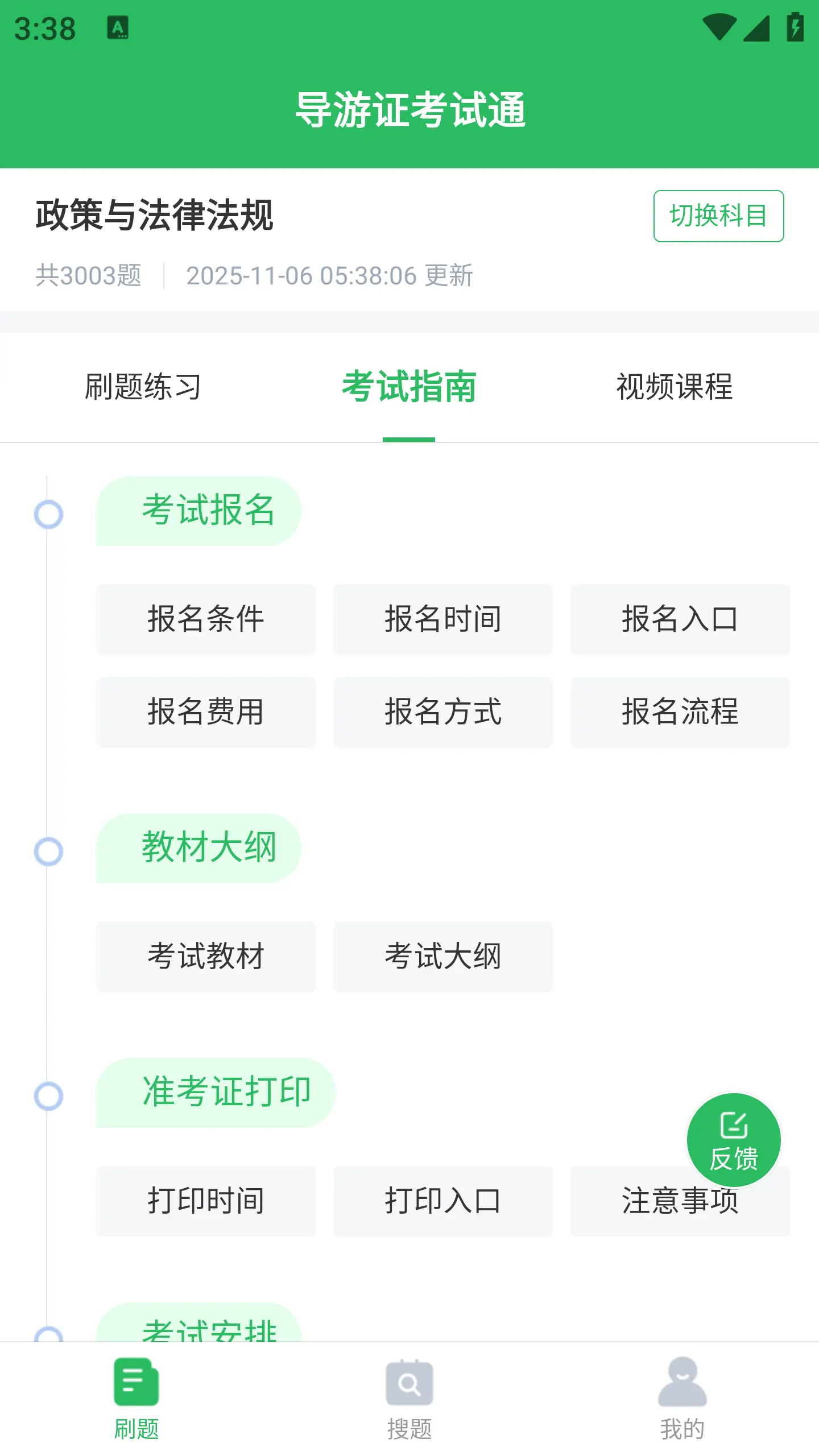Screen dimensions: 819x1456
Task: Check 打印时间 for admission ticket
Action: tap(205, 1201)
